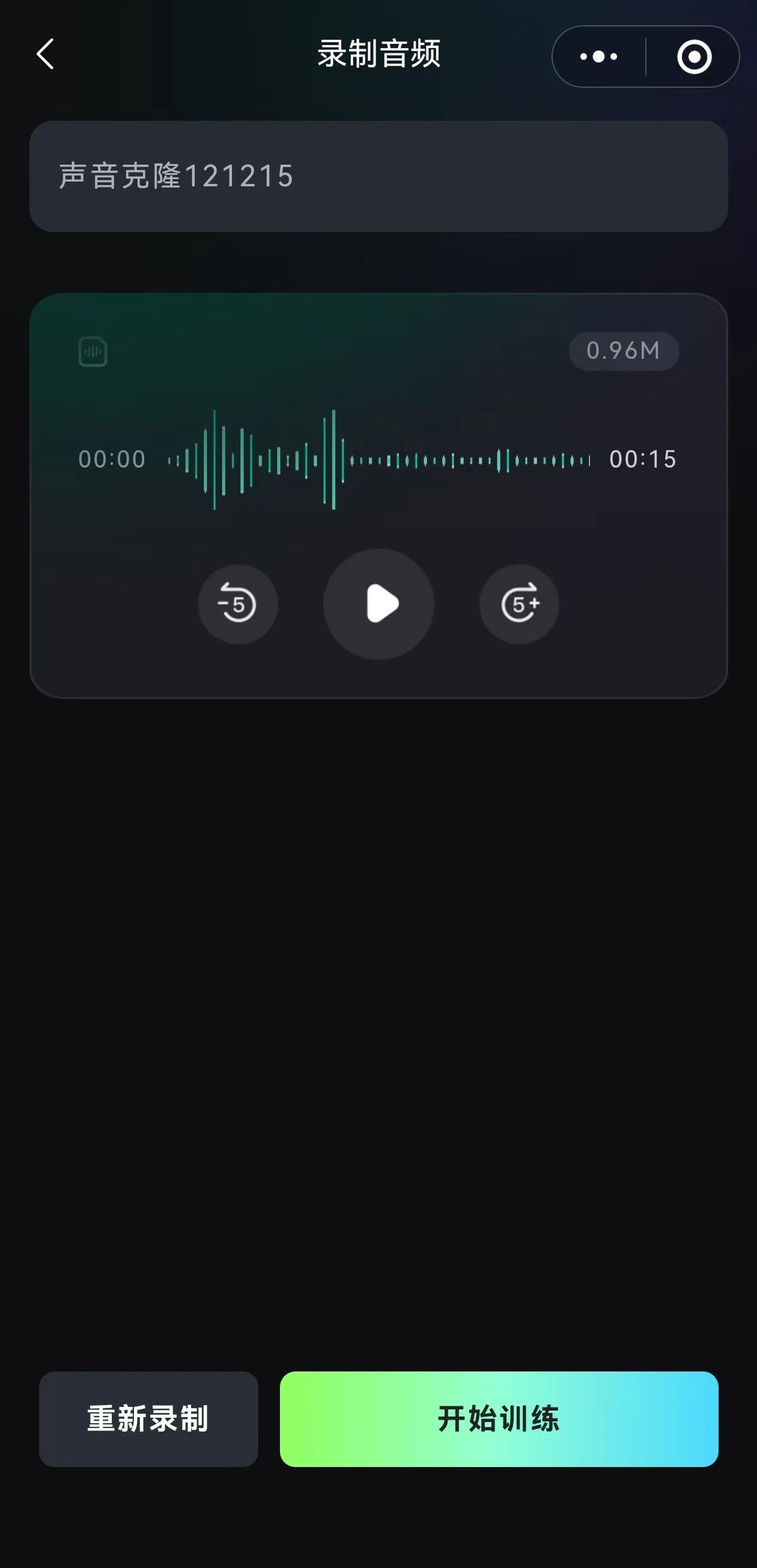The image size is (757, 1568).
Task: Open the mini program more-options menu
Action: click(599, 56)
